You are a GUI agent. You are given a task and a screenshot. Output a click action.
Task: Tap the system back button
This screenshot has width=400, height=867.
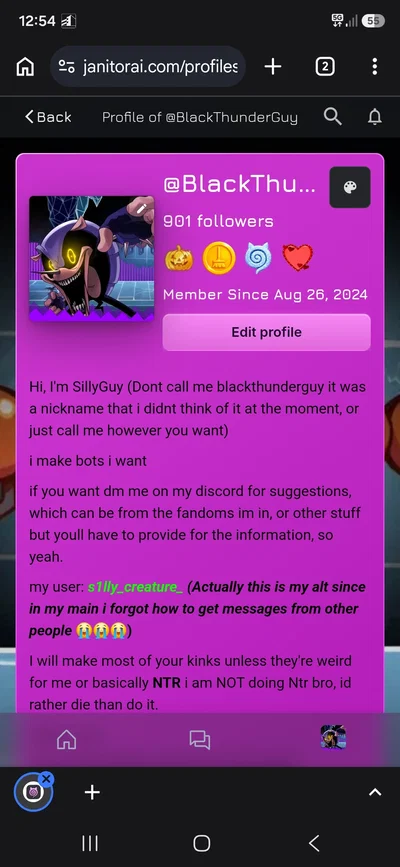coord(314,843)
